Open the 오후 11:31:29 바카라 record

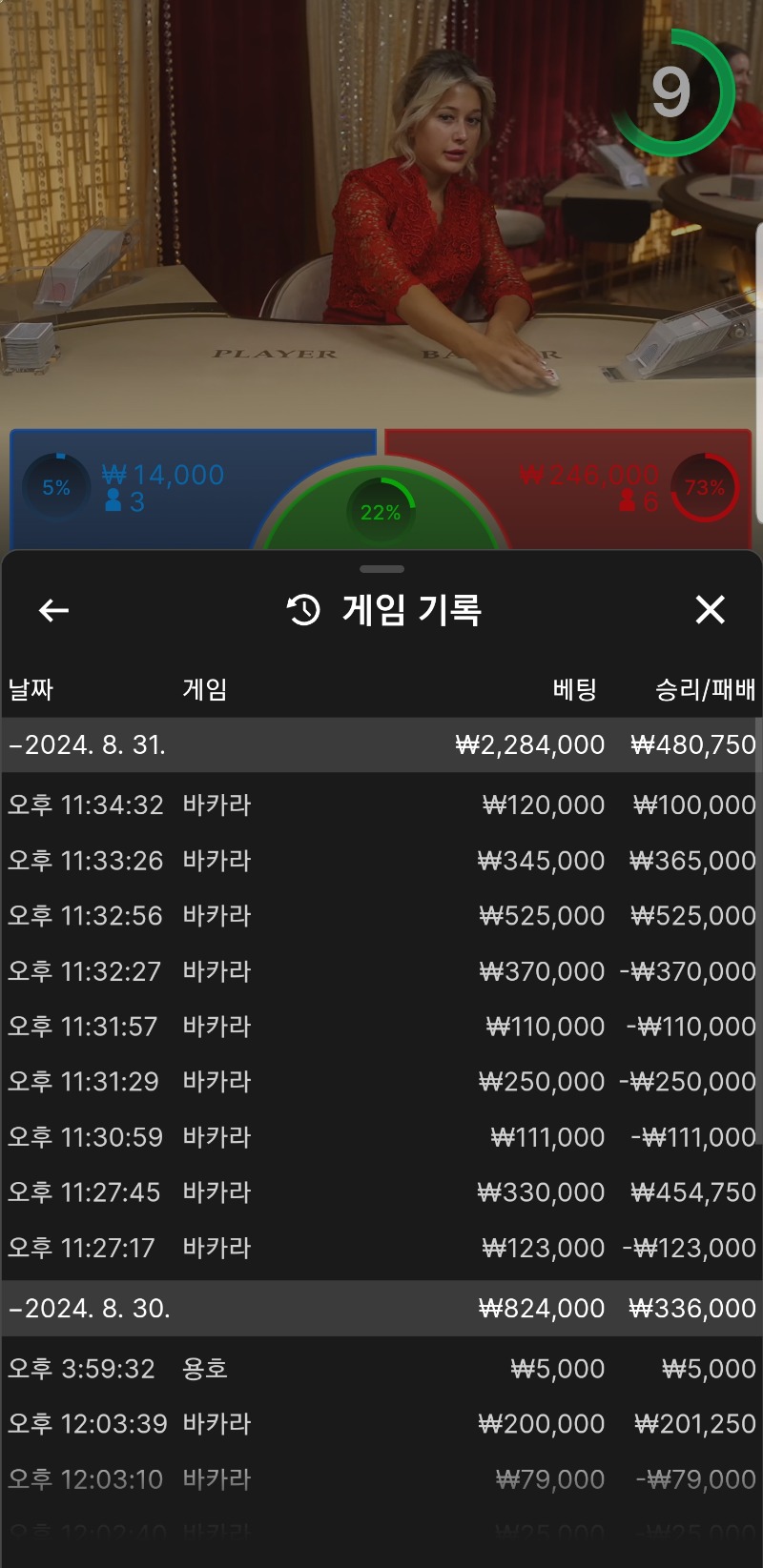point(381,1081)
